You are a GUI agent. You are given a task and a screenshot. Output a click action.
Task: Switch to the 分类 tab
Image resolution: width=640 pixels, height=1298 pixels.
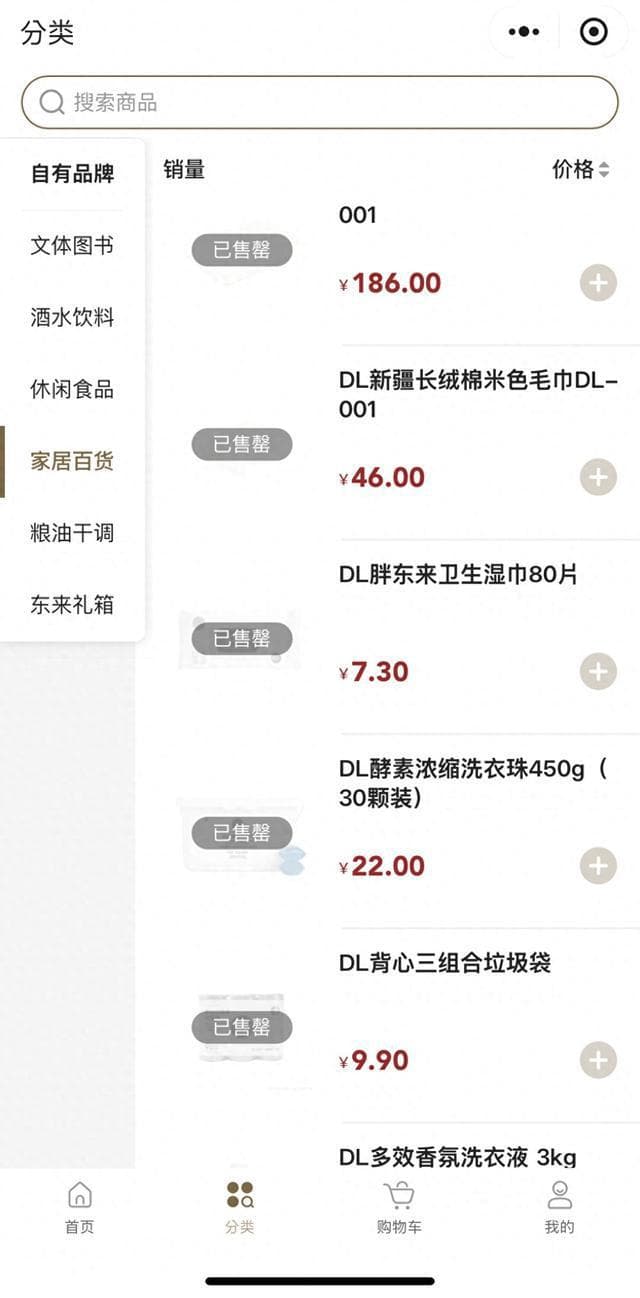click(x=239, y=1207)
